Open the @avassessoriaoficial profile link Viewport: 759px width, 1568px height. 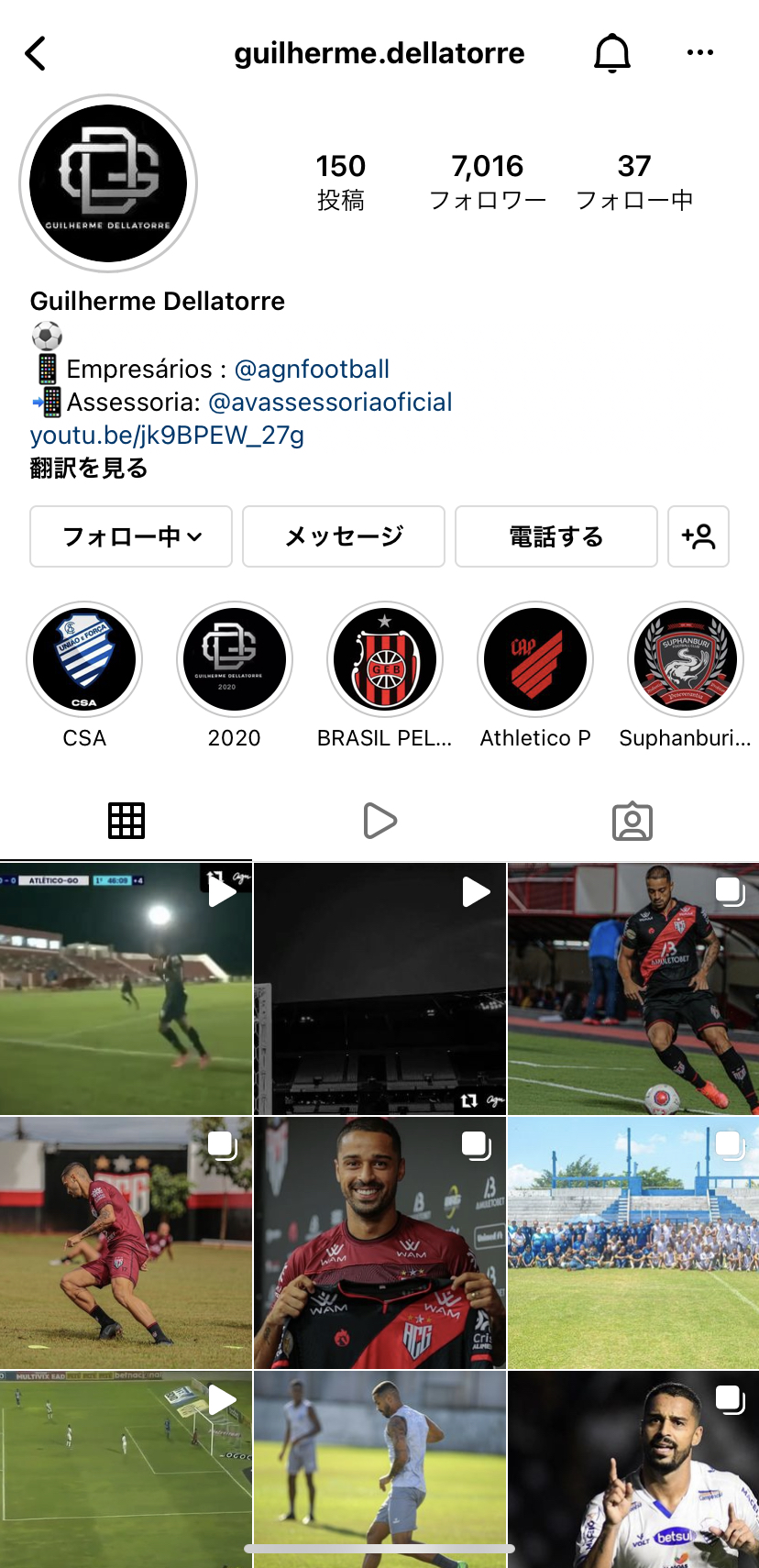point(330,402)
